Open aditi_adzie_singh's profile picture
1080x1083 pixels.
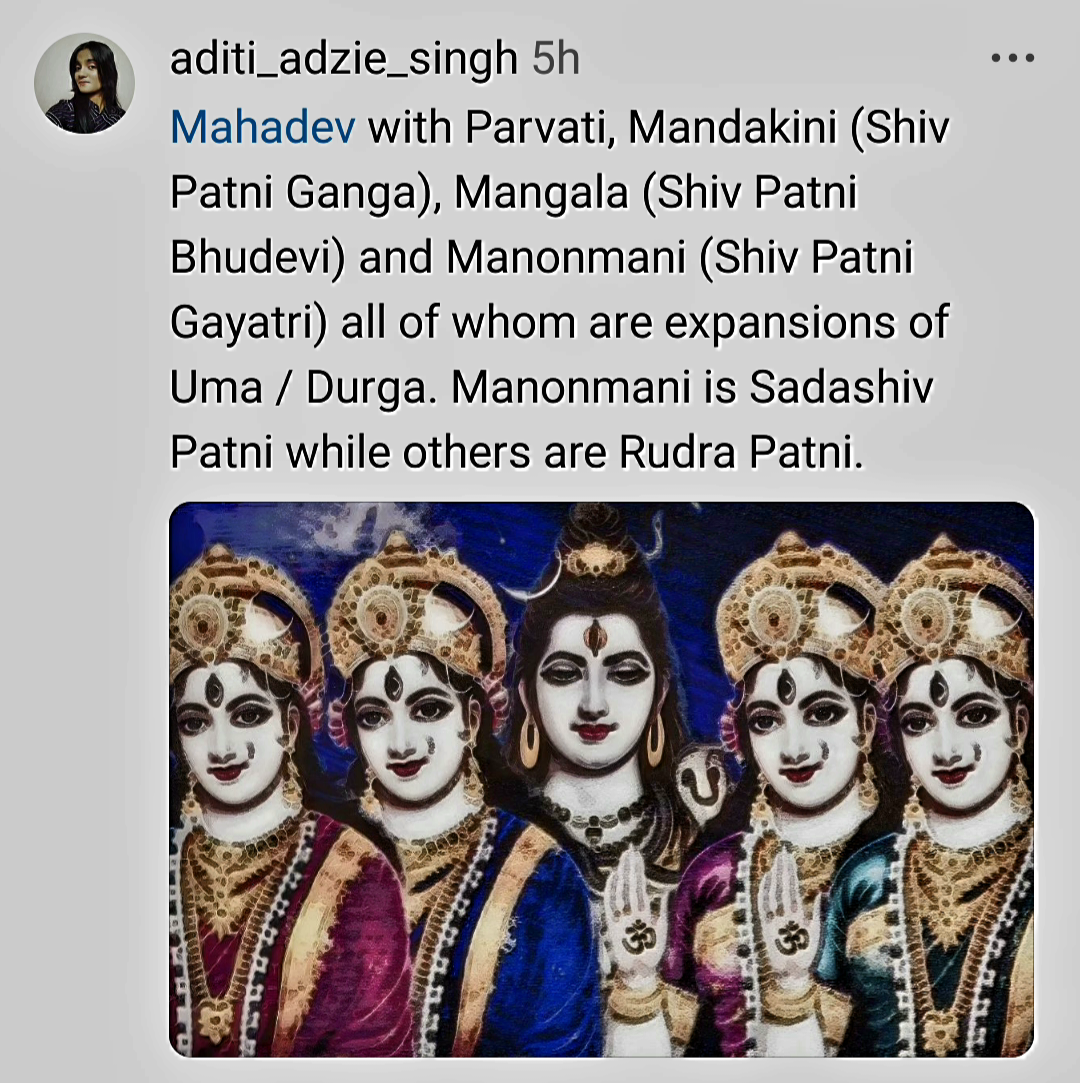click(84, 84)
